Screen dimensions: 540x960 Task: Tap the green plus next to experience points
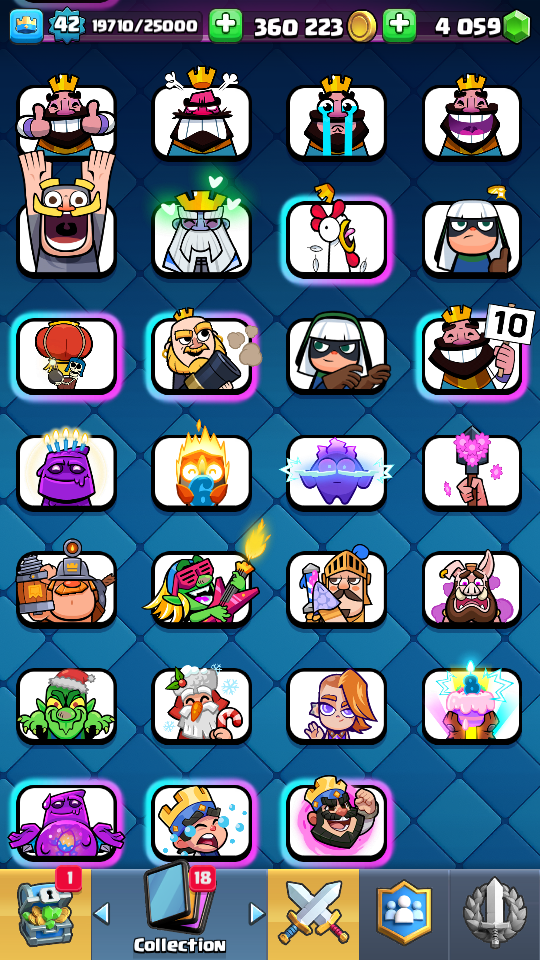click(226, 26)
